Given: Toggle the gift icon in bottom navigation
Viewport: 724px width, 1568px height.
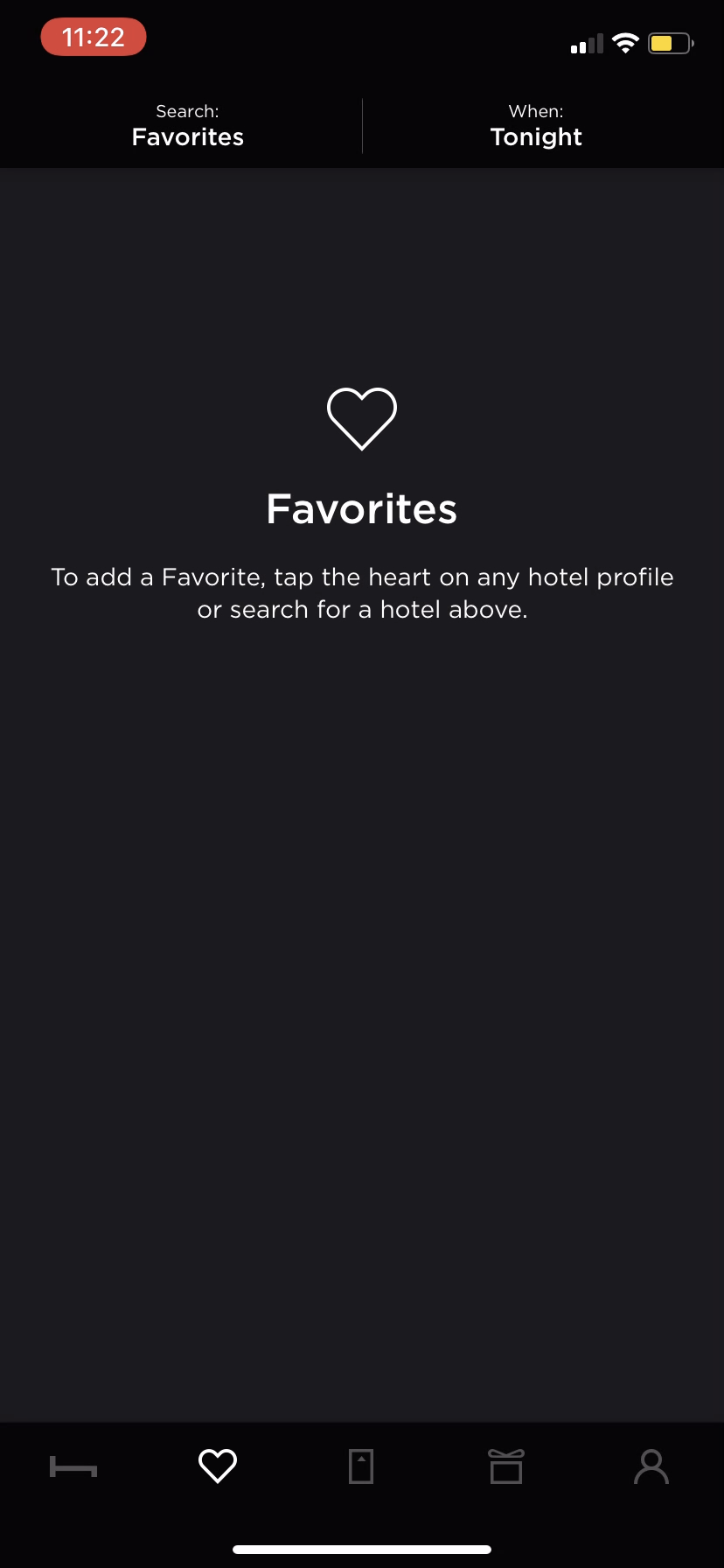Looking at the screenshot, I should pyautogui.click(x=506, y=1466).
